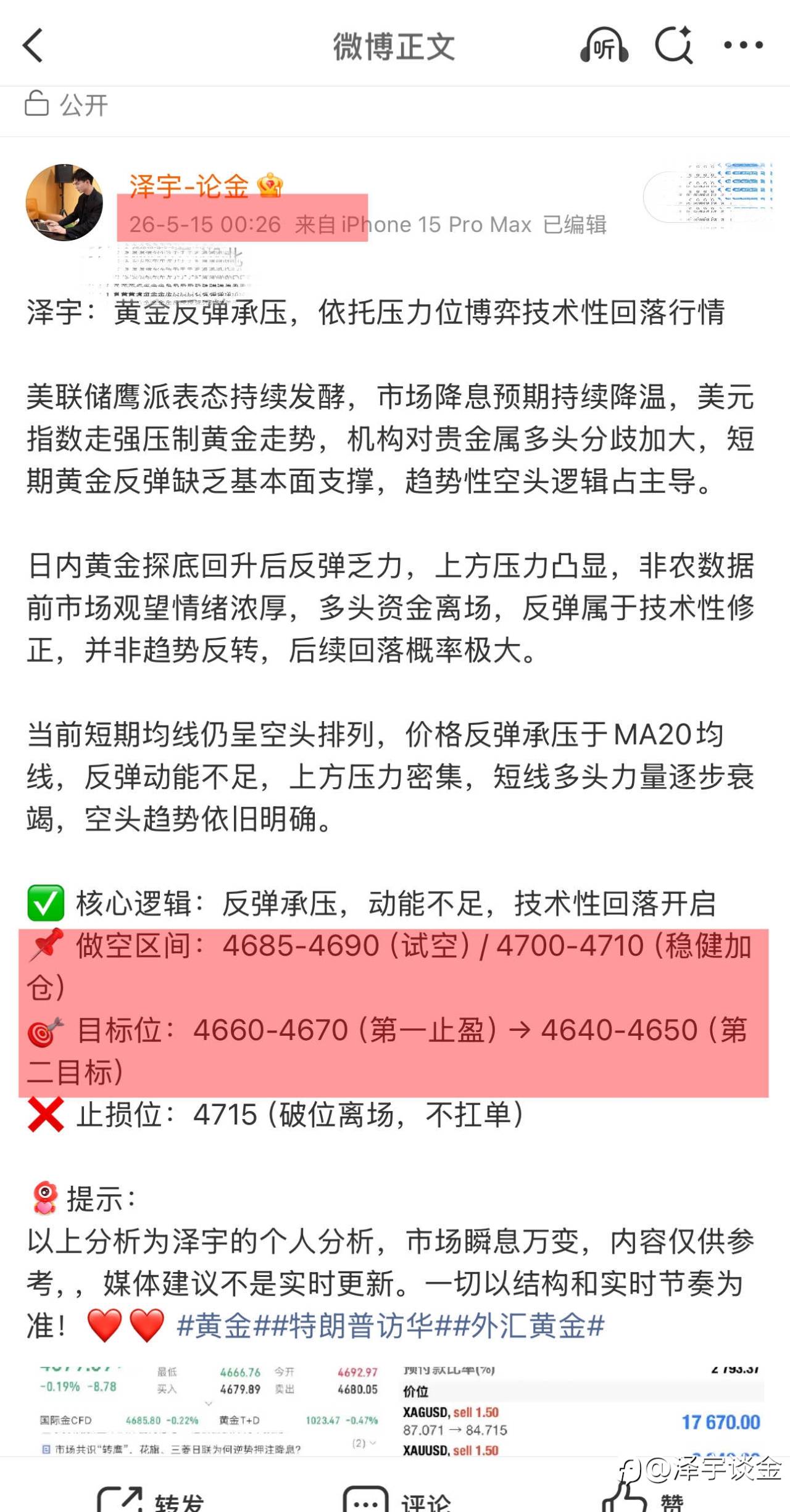
Task: Open the AI search icon
Action: [674, 45]
